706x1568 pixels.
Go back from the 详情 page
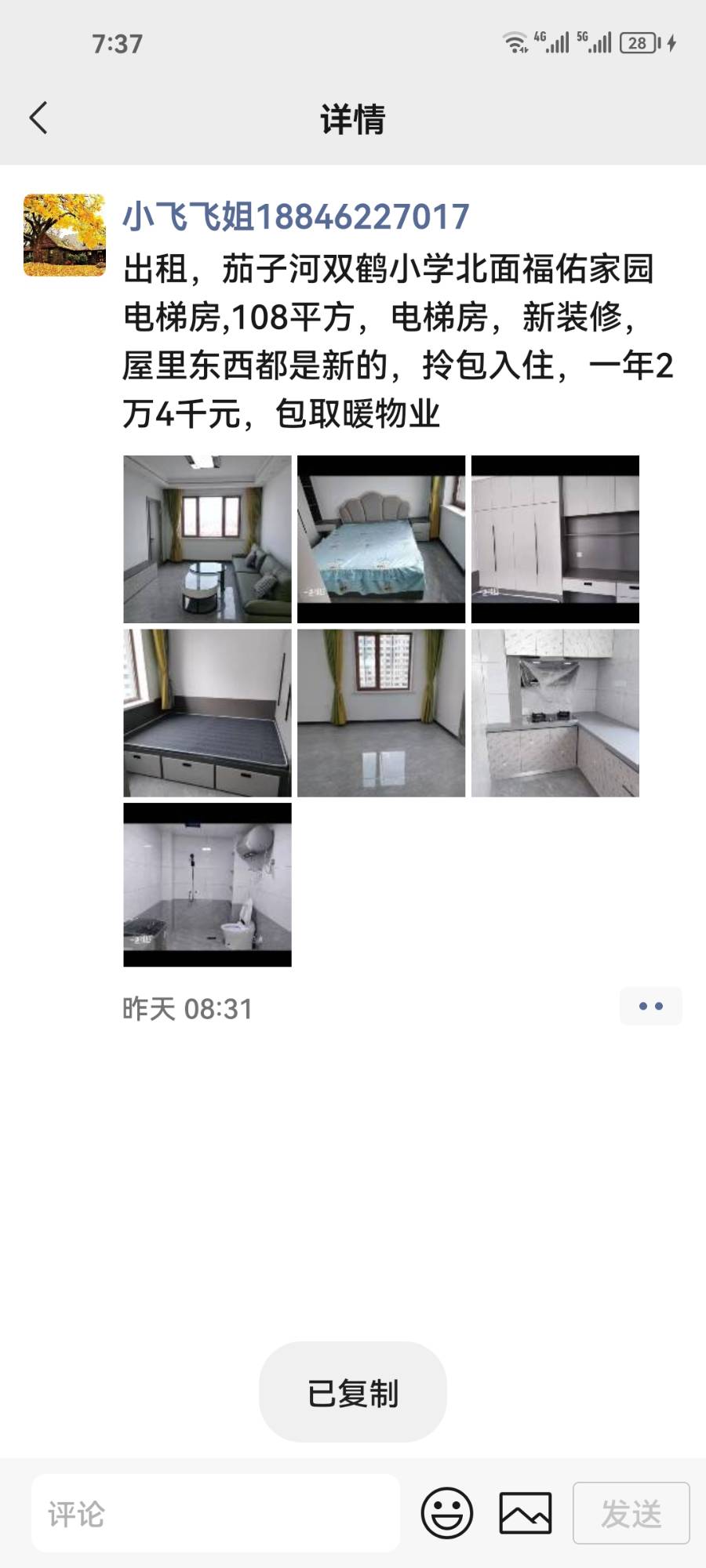(39, 118)
